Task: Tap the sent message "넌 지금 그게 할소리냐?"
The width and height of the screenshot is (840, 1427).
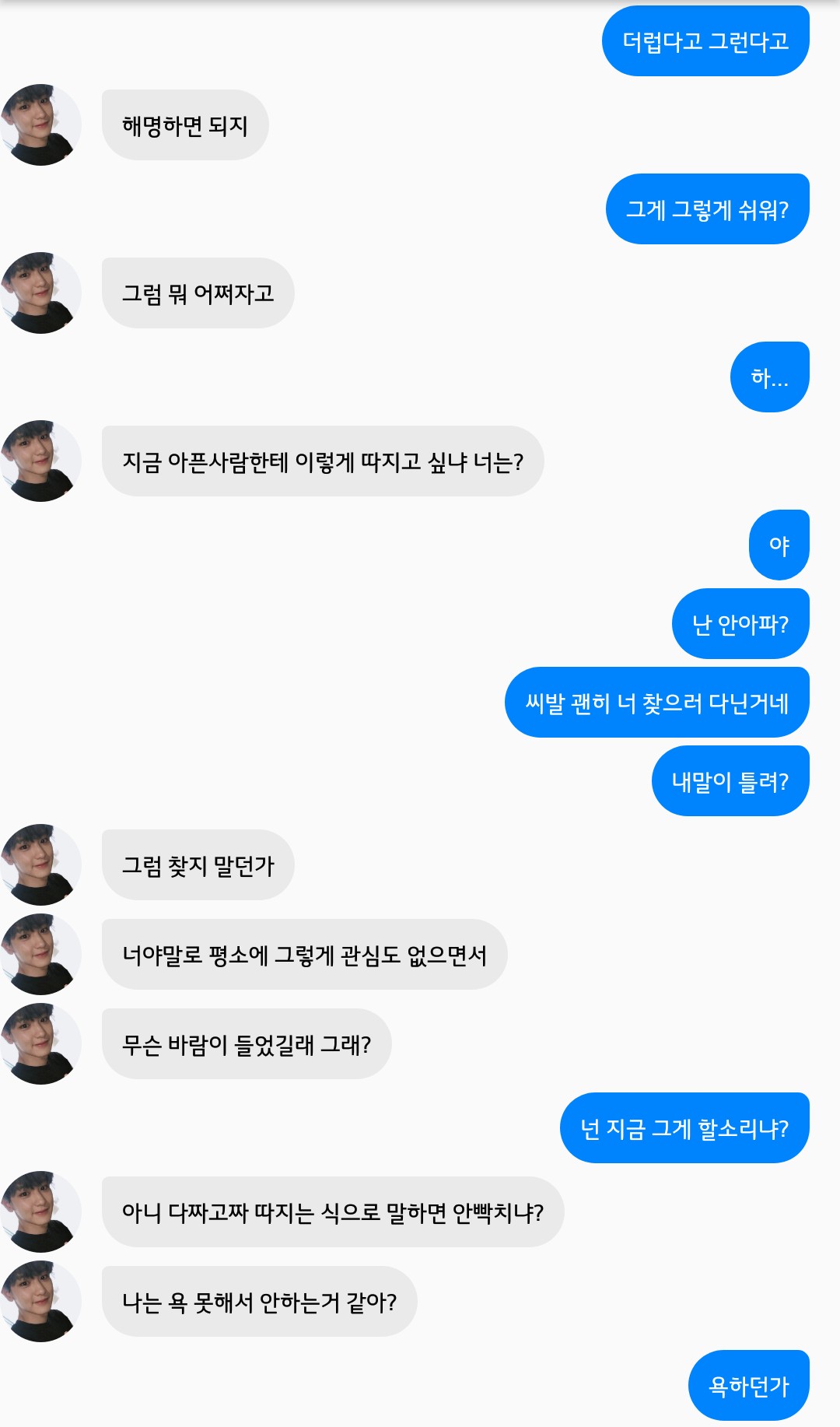Action: [x=684, y=1128]
